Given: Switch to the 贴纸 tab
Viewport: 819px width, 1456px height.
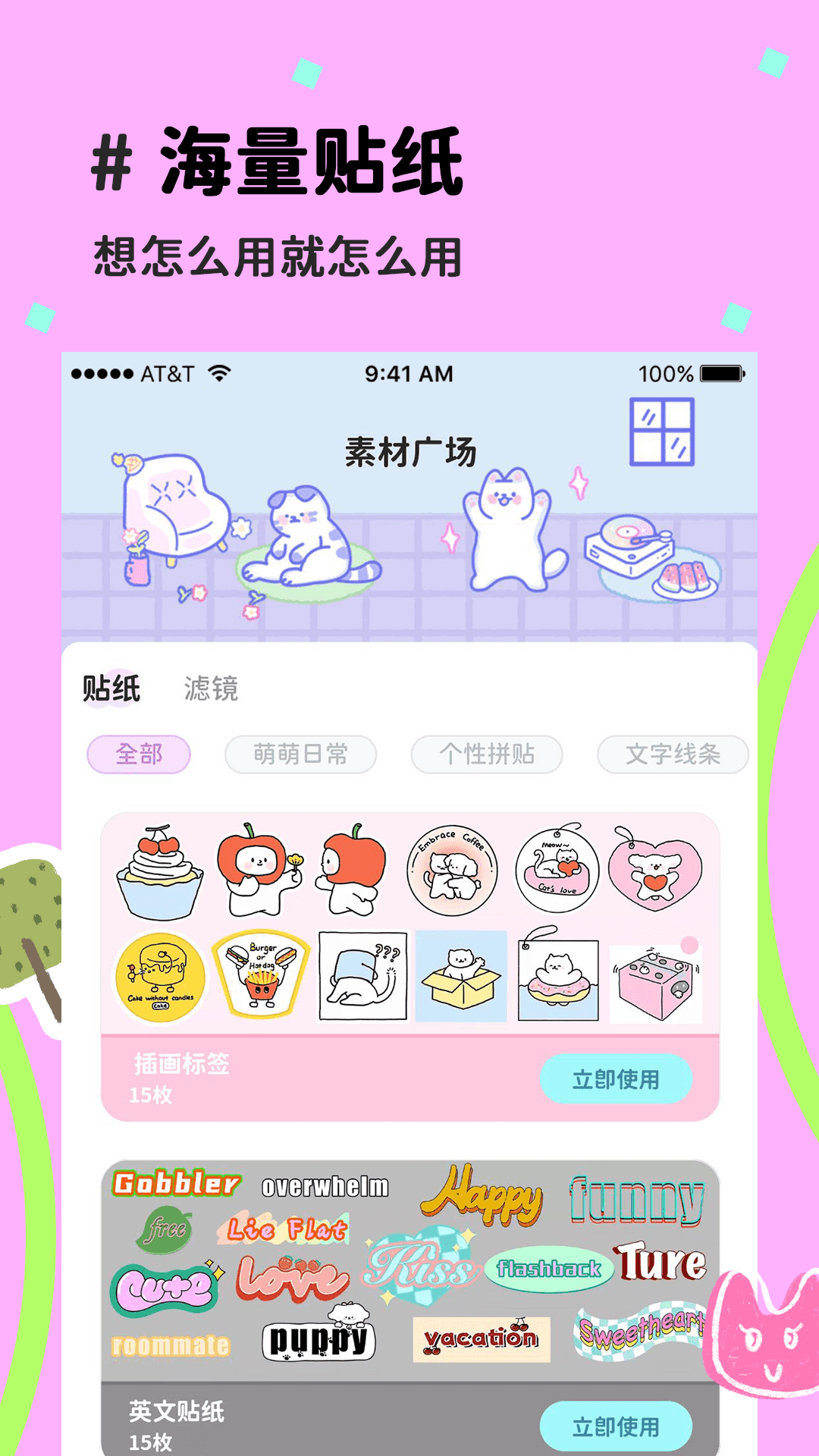Looking at the screenshot, I should [x=110, y=690].
